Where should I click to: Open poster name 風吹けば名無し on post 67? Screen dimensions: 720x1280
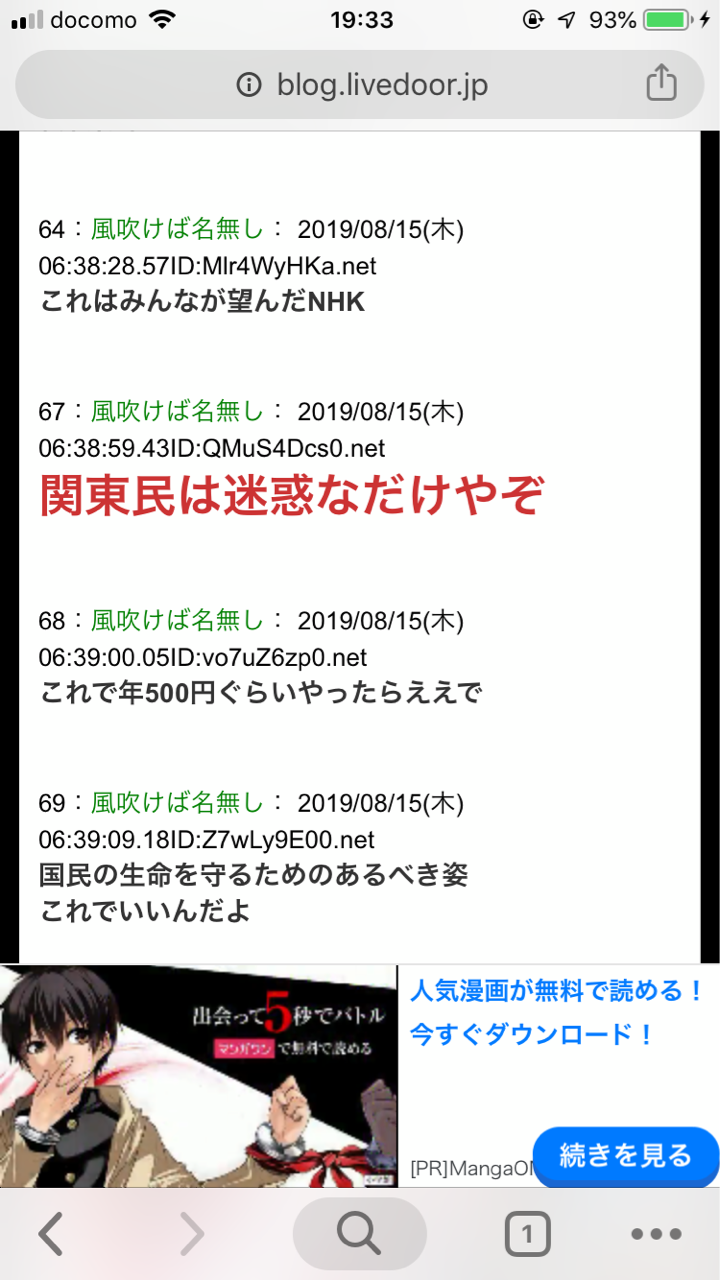click(x=178, y=411)
